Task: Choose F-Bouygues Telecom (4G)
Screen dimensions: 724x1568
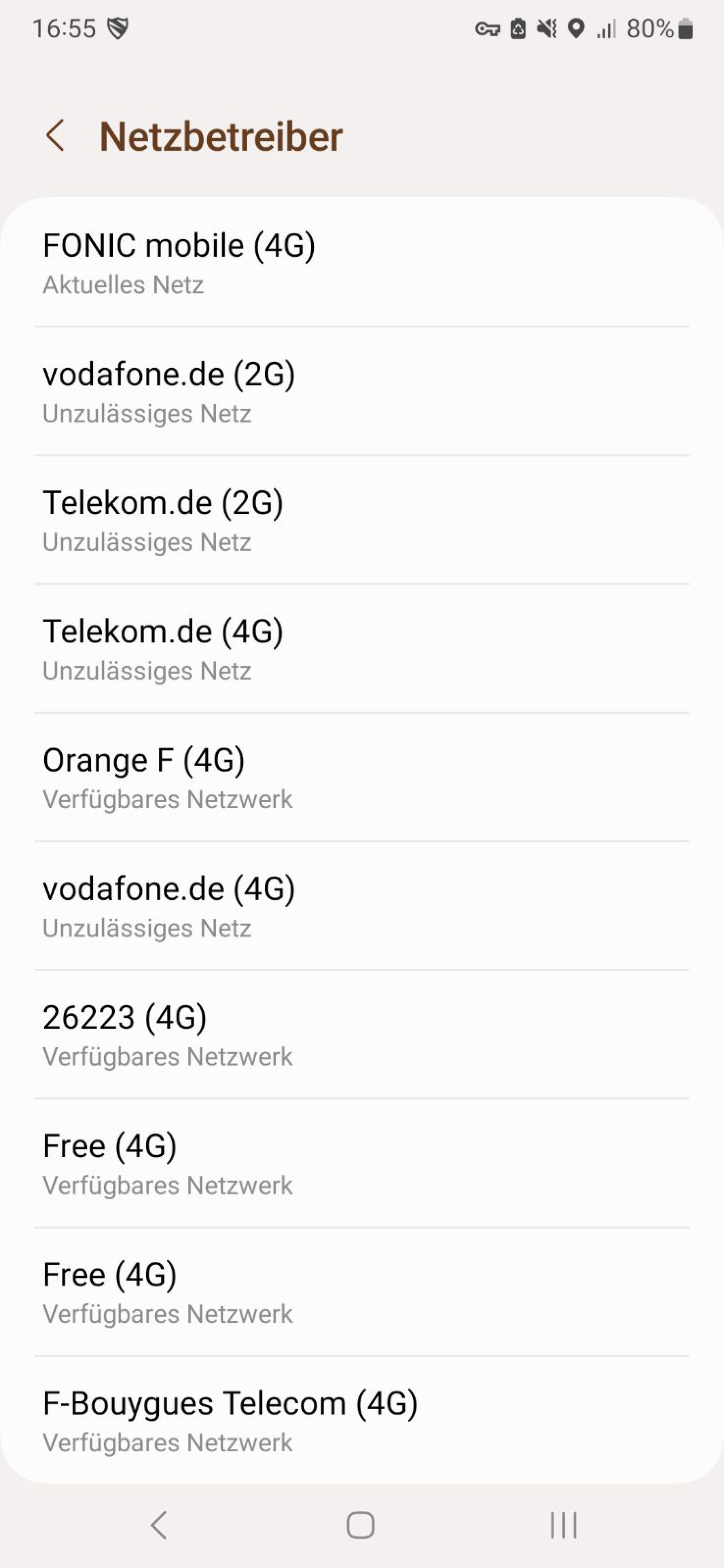Action: tap(362, 1421)
